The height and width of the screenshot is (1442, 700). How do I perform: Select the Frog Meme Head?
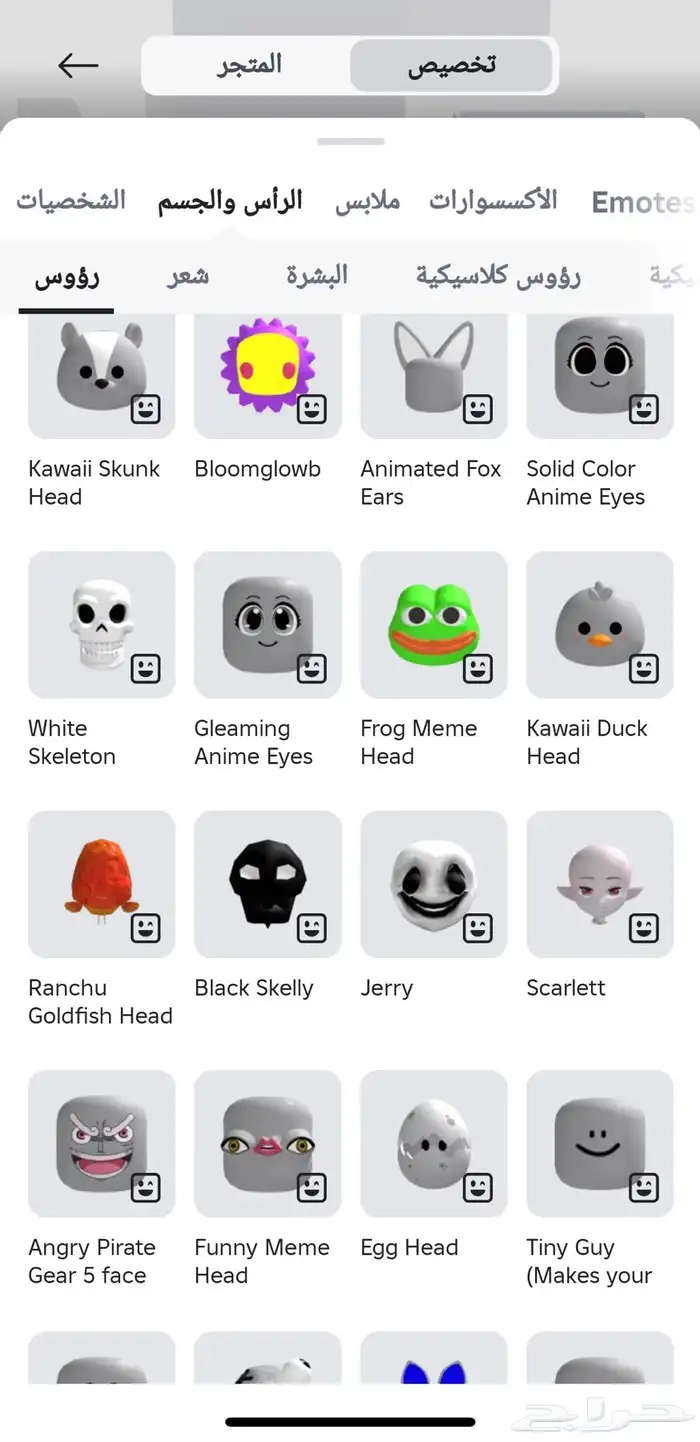(x=433, y=624)
